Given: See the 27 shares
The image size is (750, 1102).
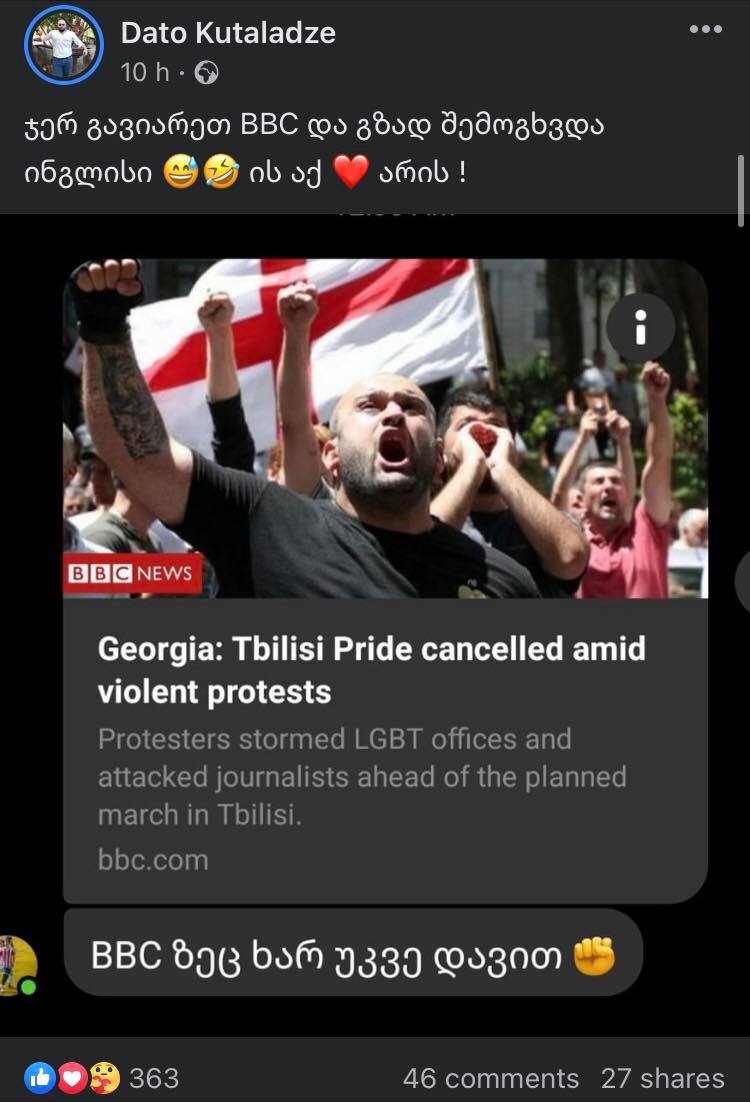Looking at the screenshot, I should click(x=662, y=1078).
